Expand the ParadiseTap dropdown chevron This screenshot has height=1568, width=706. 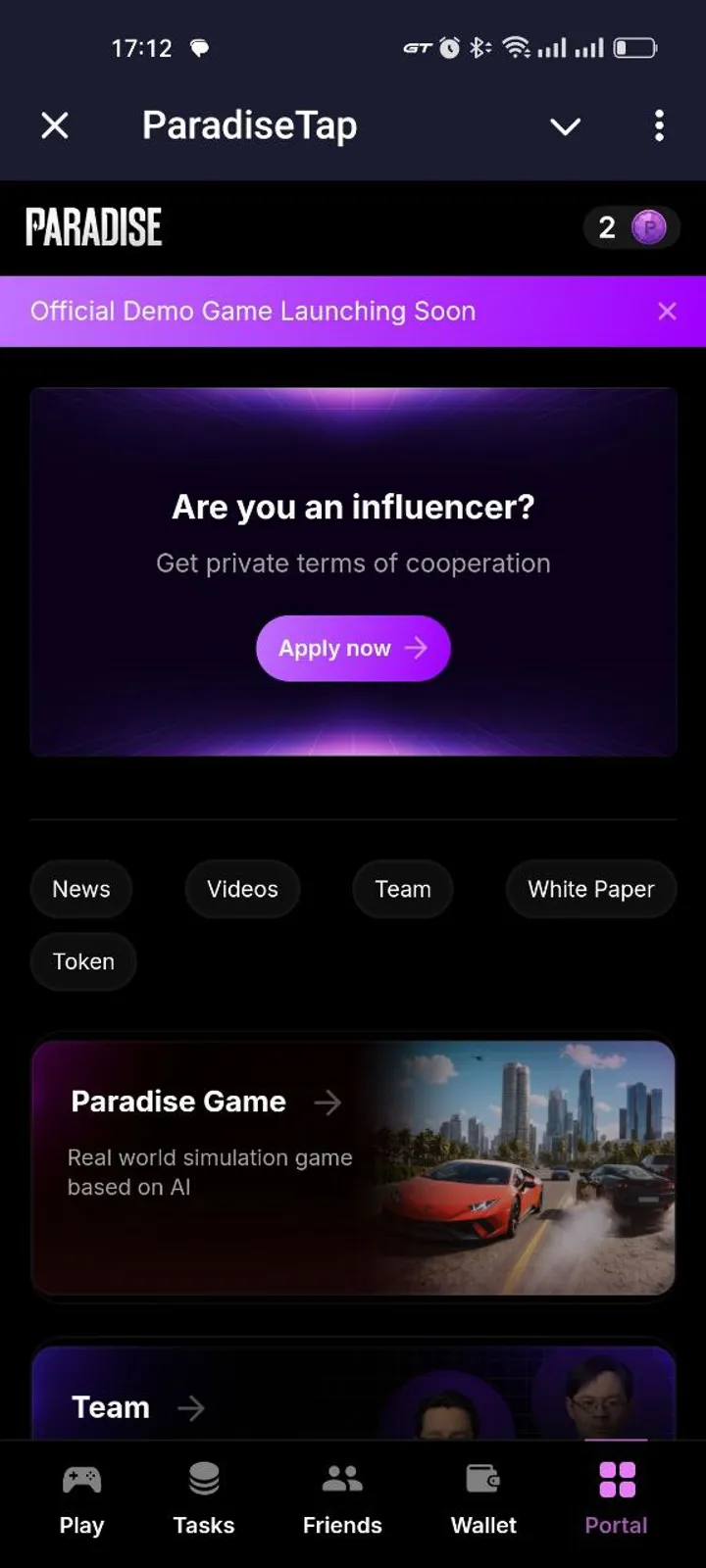[x=565, y=126]
